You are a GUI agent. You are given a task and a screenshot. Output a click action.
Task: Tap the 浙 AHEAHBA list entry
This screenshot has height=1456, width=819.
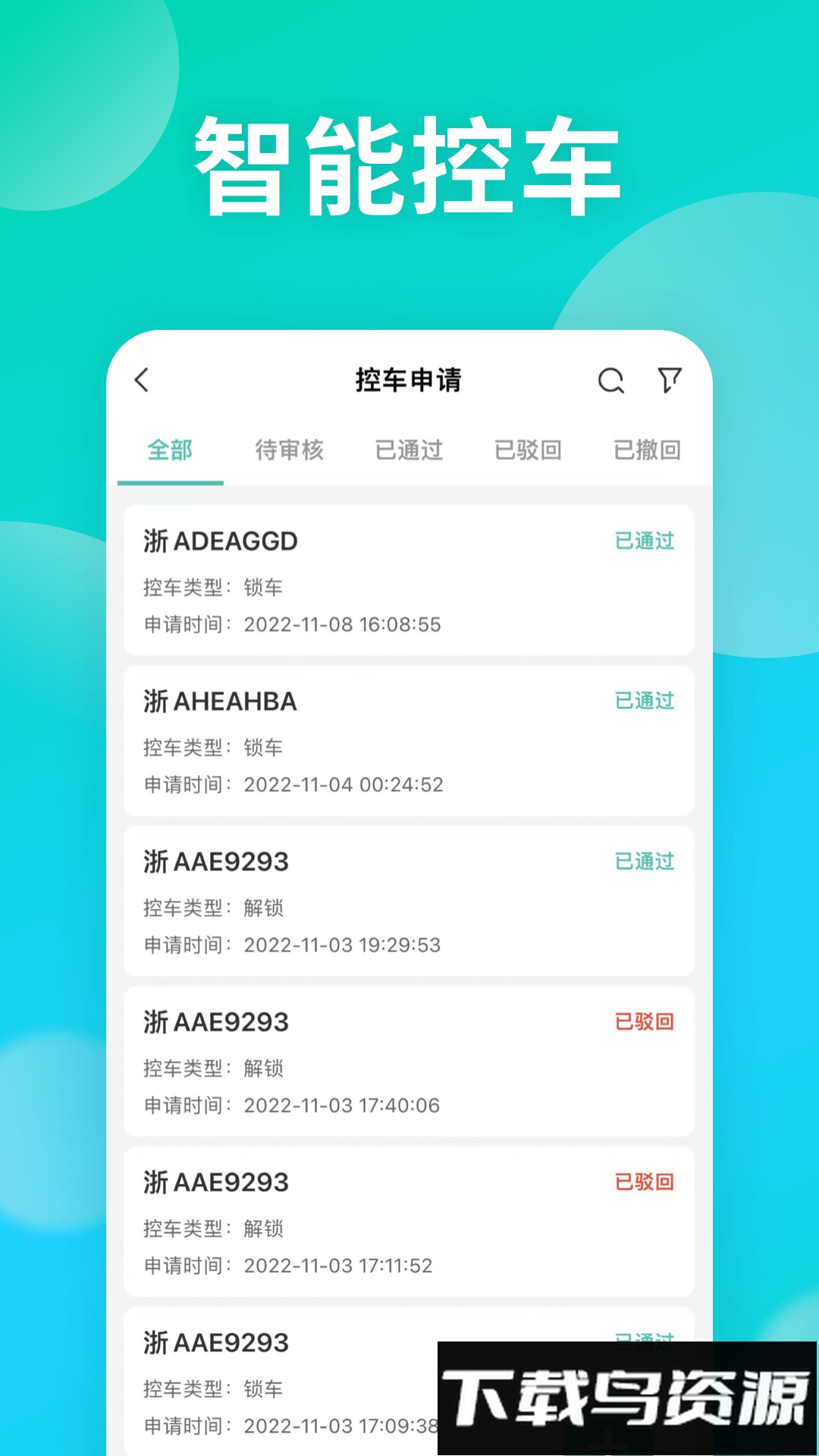click(x=409, y=742)
